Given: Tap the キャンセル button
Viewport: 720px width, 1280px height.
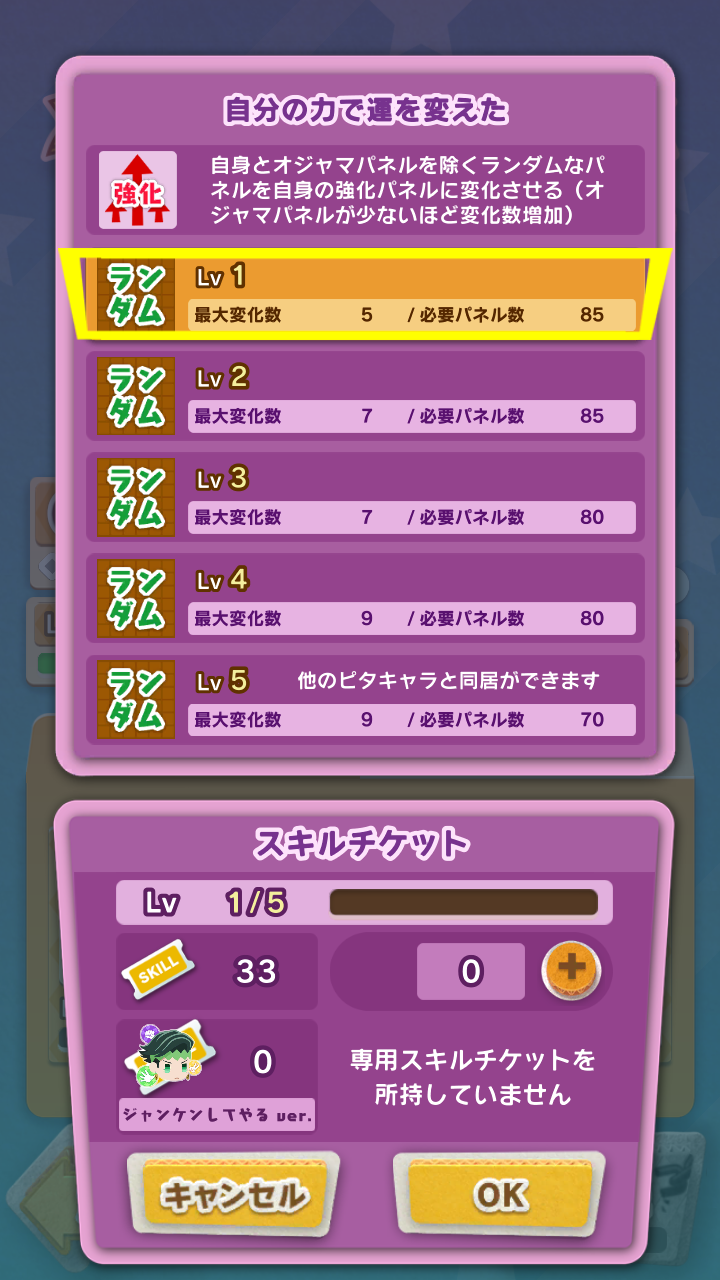Looking at the screenshot, I should [233, 1194].
